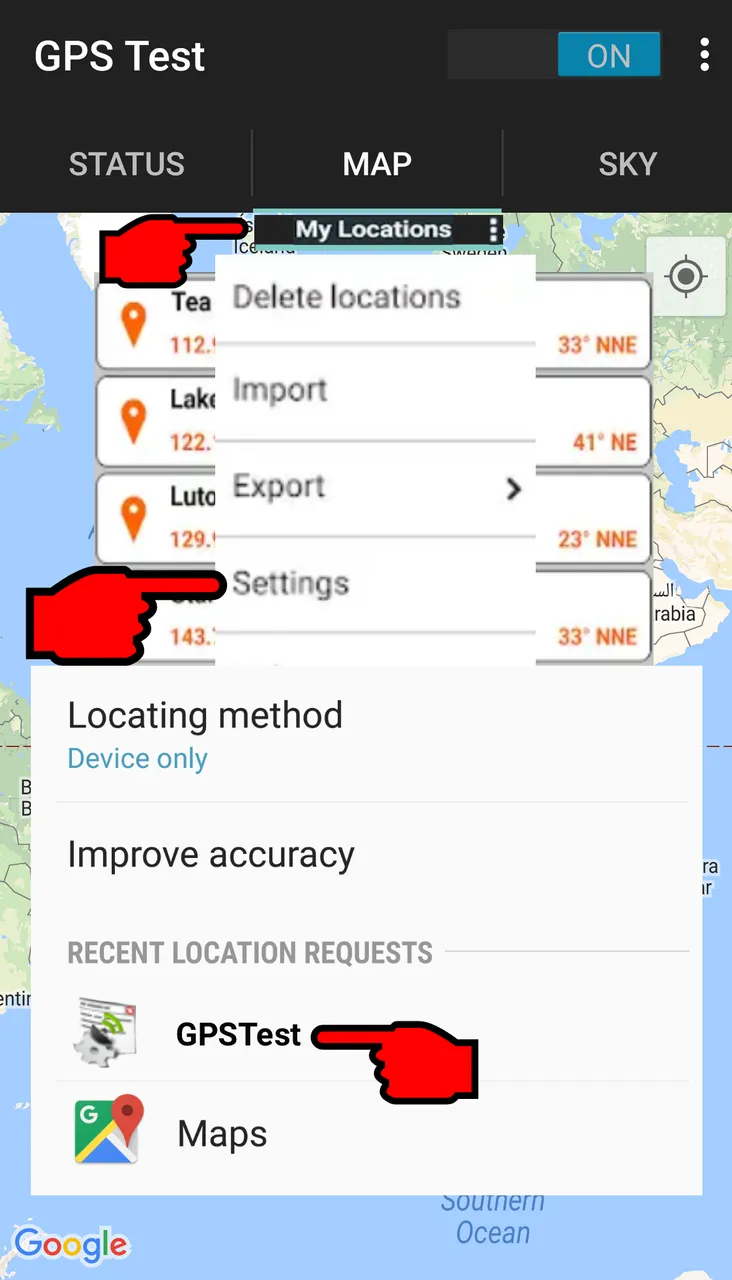Center map on my location
Viewport: 732px width, 1280px height.
pos(686,277)
